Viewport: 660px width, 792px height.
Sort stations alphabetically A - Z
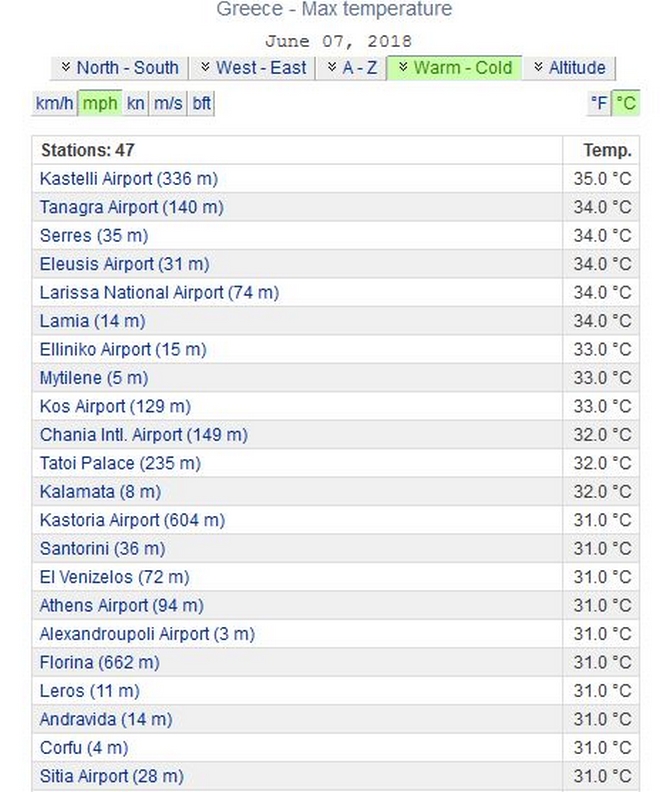[350, 68]
